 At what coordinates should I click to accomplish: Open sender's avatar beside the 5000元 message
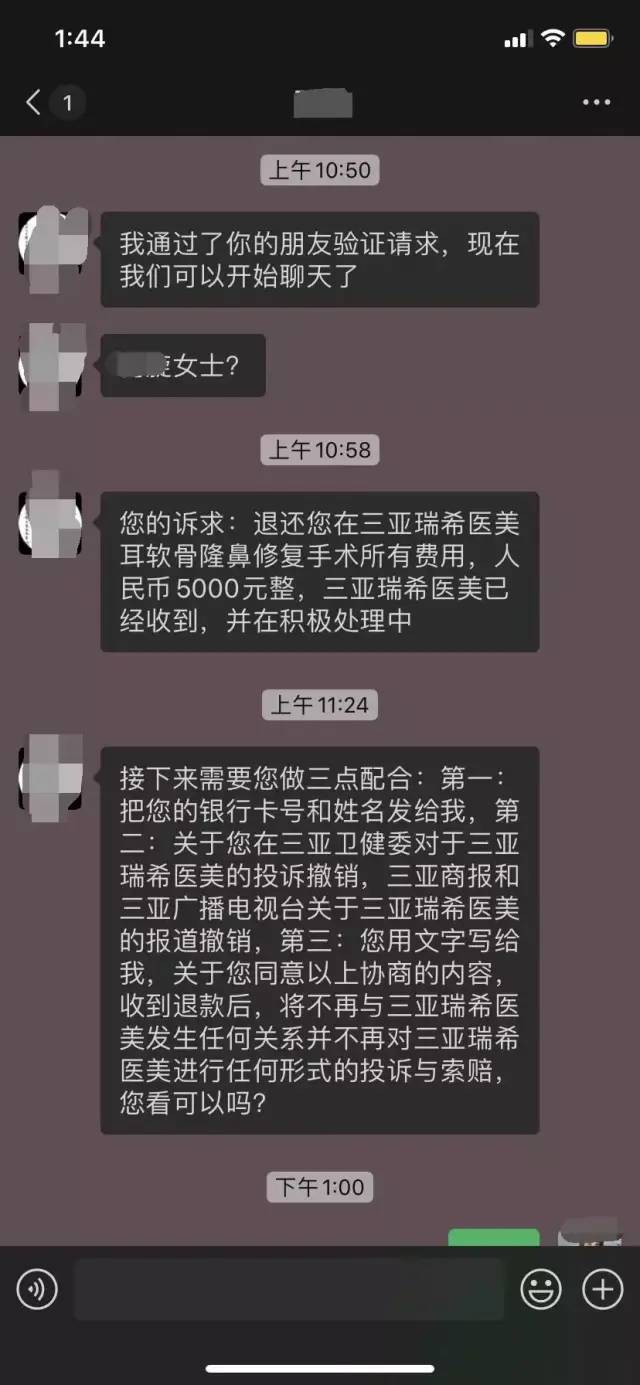[50, 523]
